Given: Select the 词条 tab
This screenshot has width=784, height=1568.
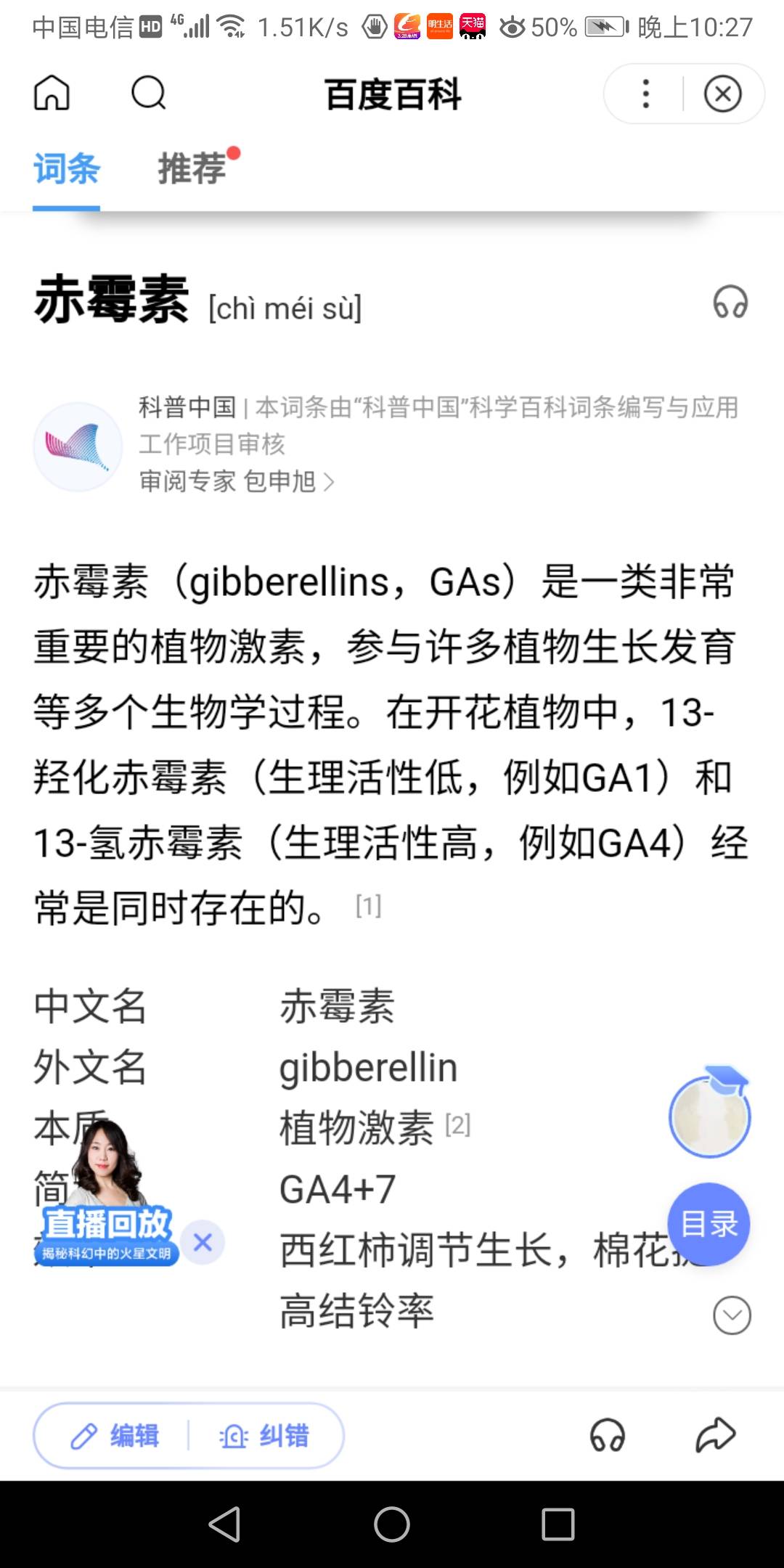Looking at the screenshot, I should [67, 168].
